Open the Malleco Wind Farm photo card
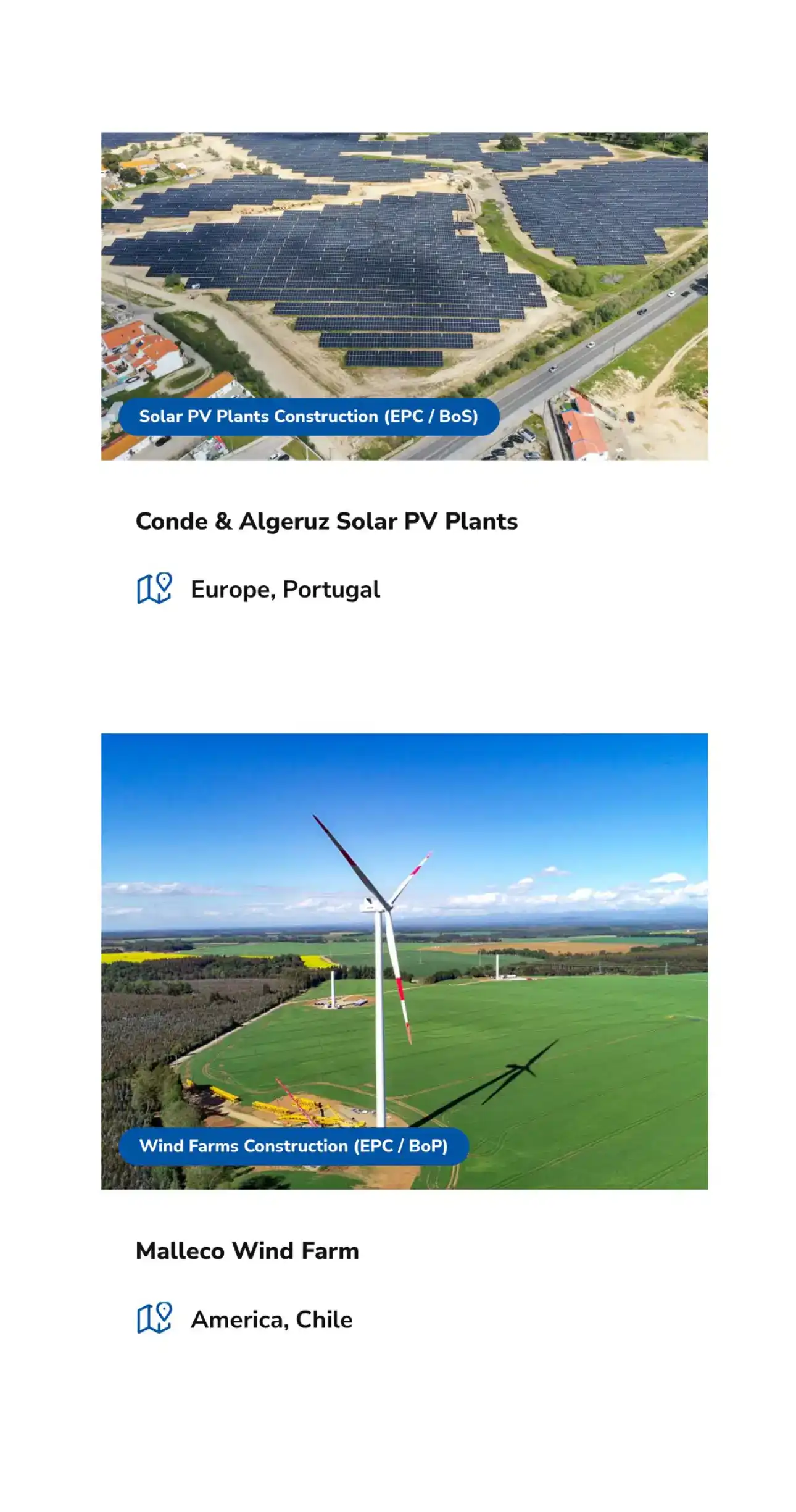796x1512 pixels. (404, 926)
